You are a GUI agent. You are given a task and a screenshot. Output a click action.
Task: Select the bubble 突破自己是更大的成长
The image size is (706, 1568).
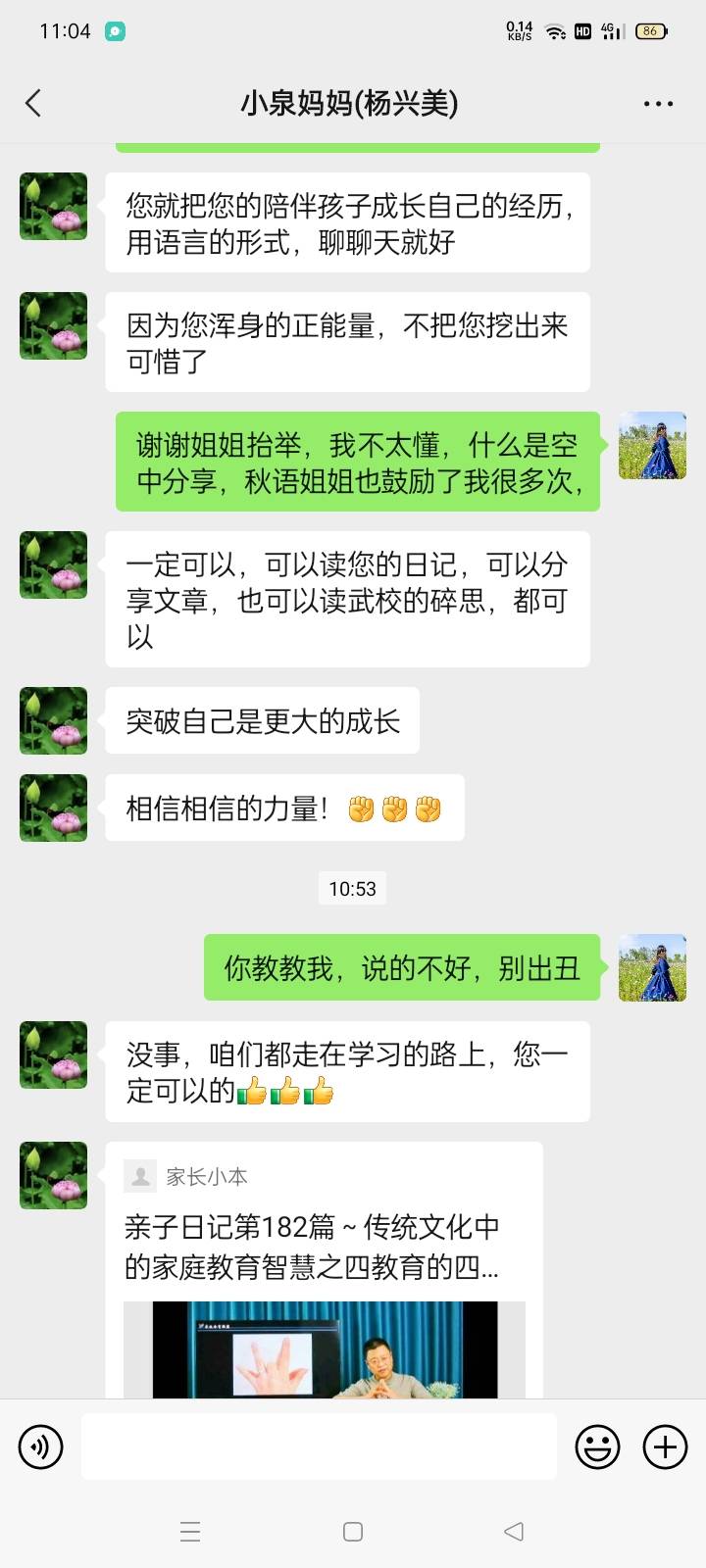(x=262, y=720)
